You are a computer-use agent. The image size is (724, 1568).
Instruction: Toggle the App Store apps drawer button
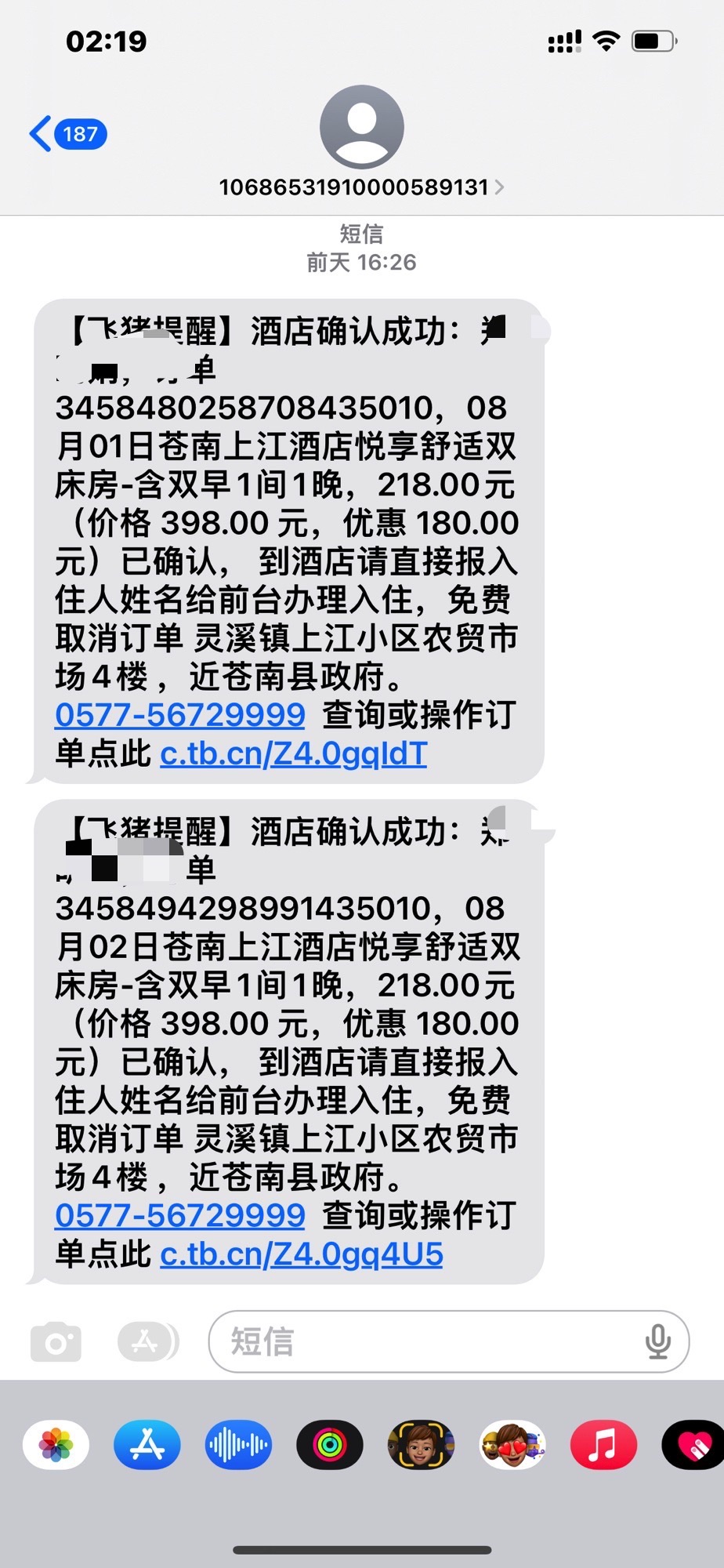tap(147, 1342)
